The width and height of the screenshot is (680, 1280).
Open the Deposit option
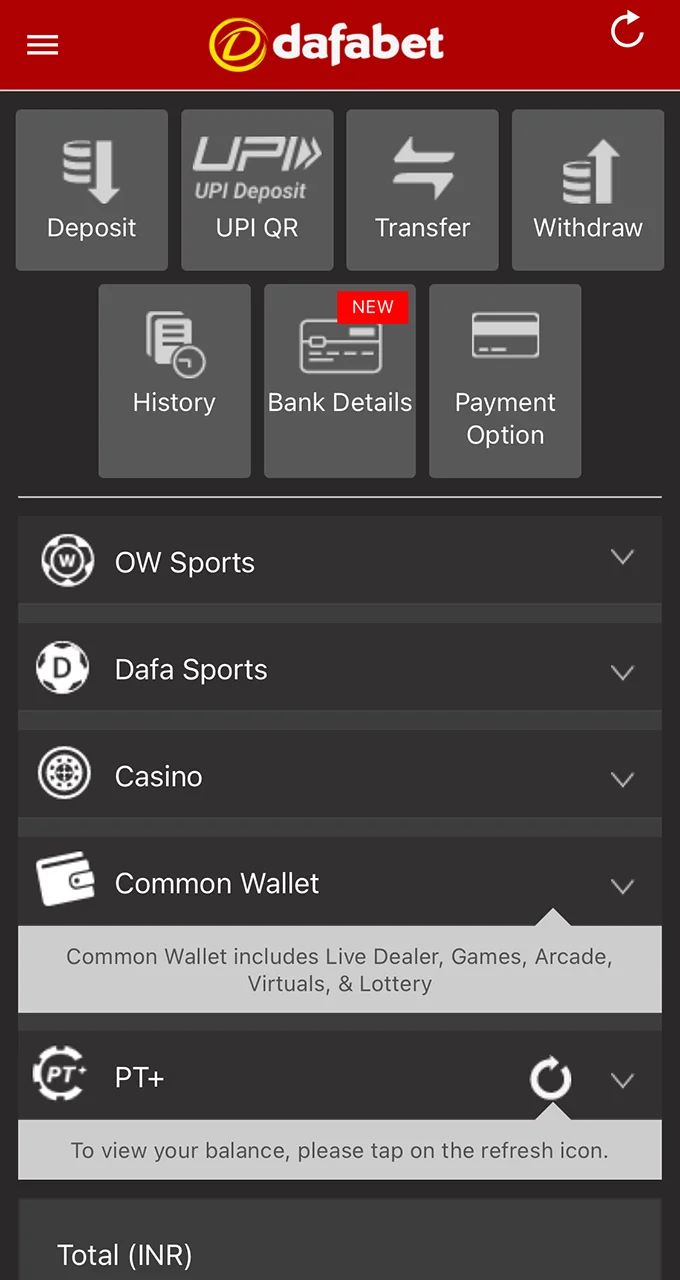92,190
